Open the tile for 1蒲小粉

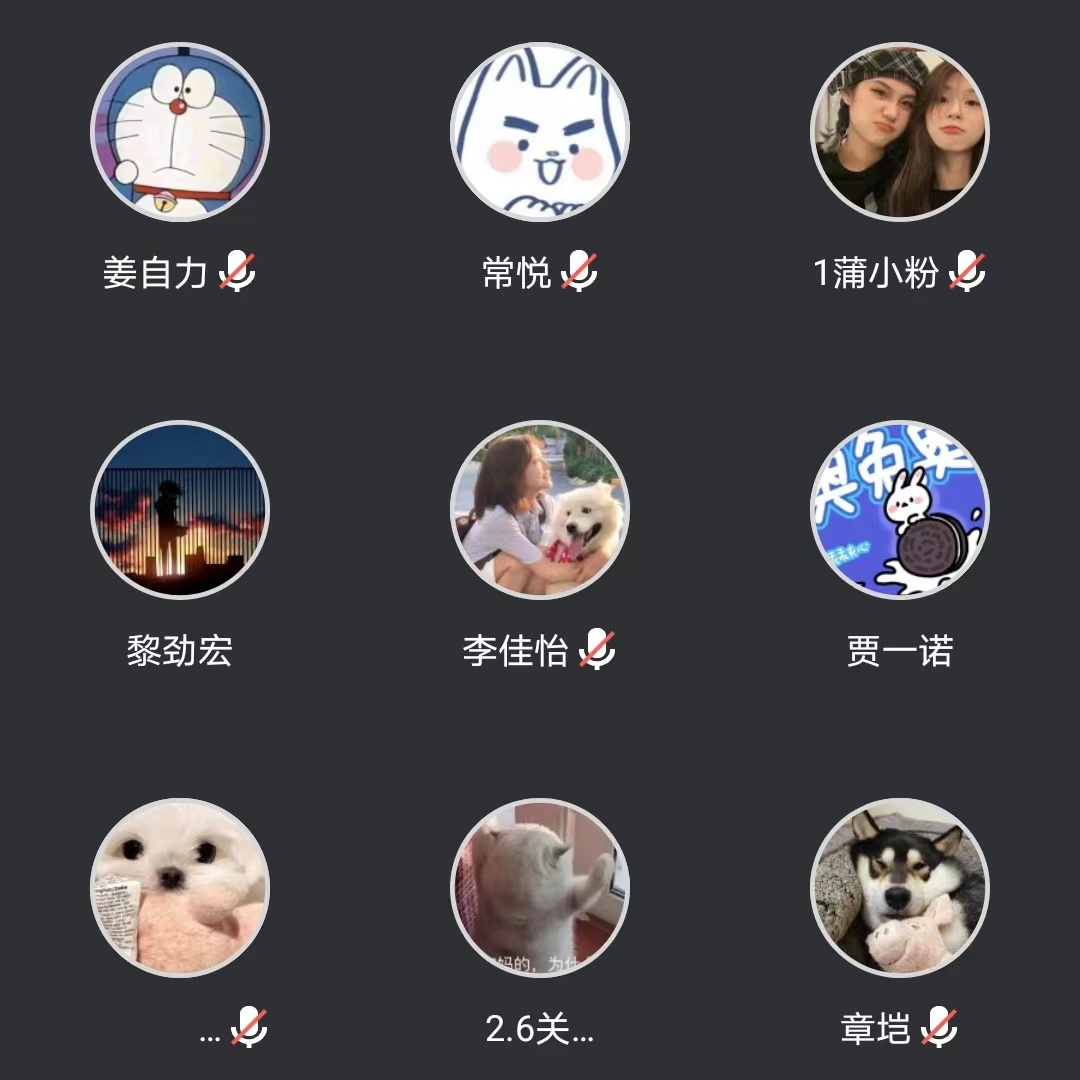[x=899, y=131]
